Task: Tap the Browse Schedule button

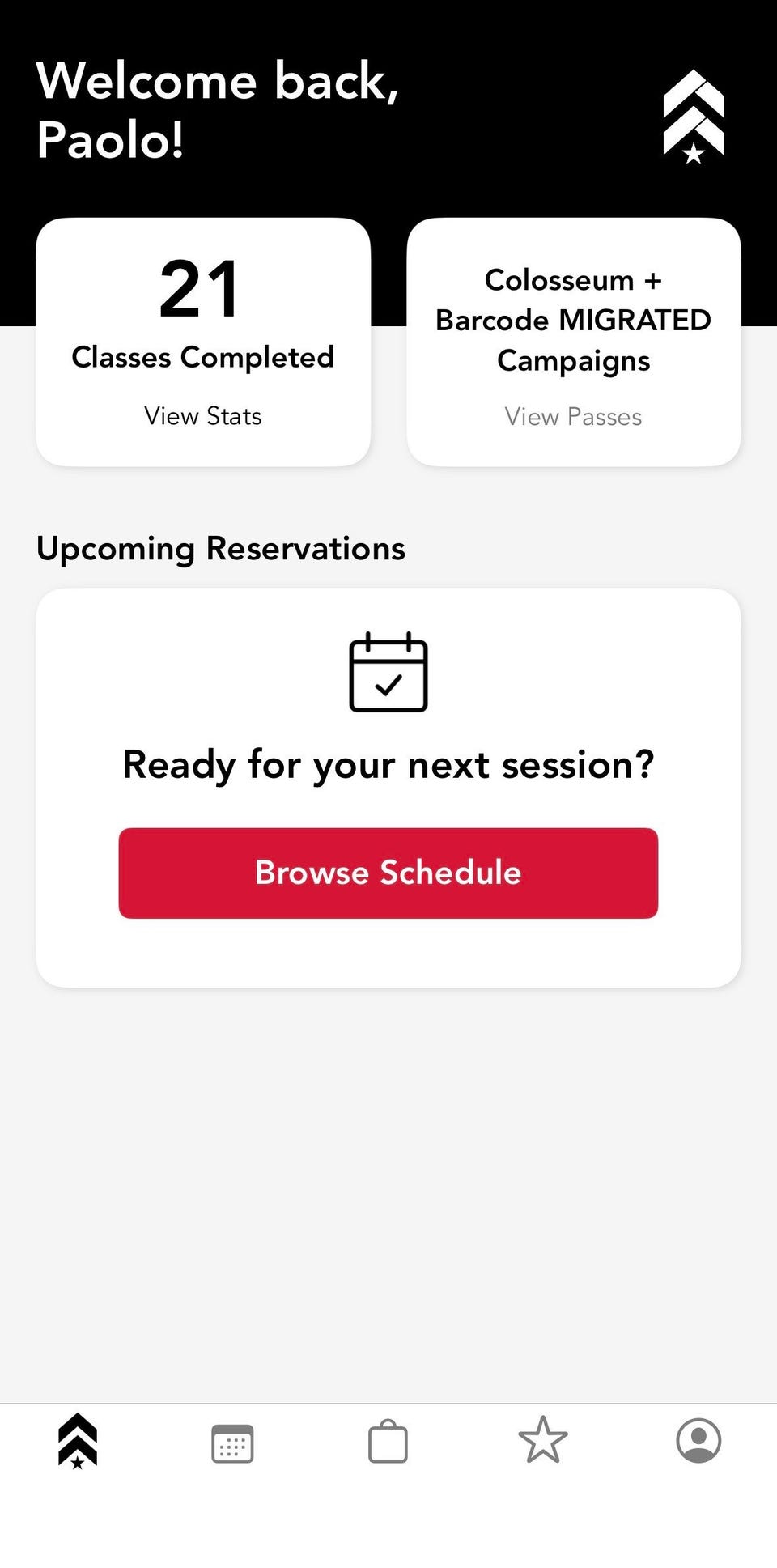Action: pos(388,873)
